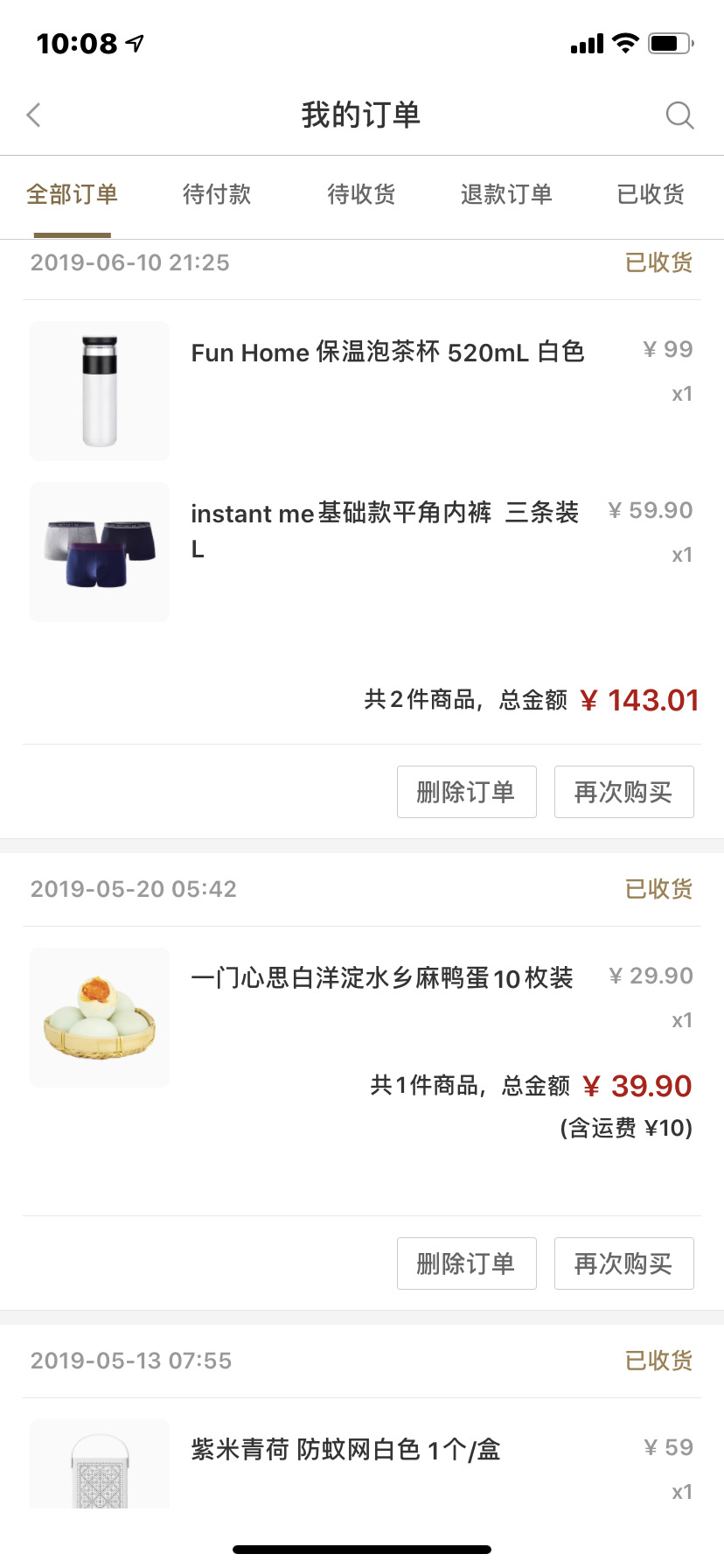This screenshot has width=724, height=1568.
Task: Open the 紫米青荷 防蚊网 item
Action: 345,1450
